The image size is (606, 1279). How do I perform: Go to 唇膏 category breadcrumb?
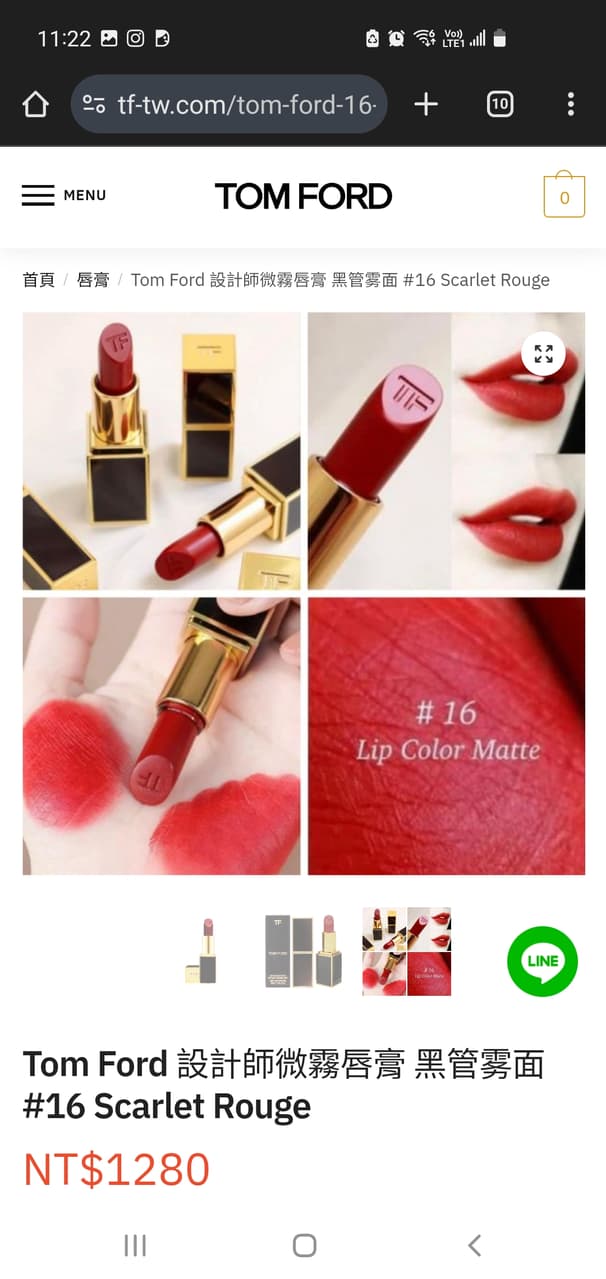(x=93, y=280)
